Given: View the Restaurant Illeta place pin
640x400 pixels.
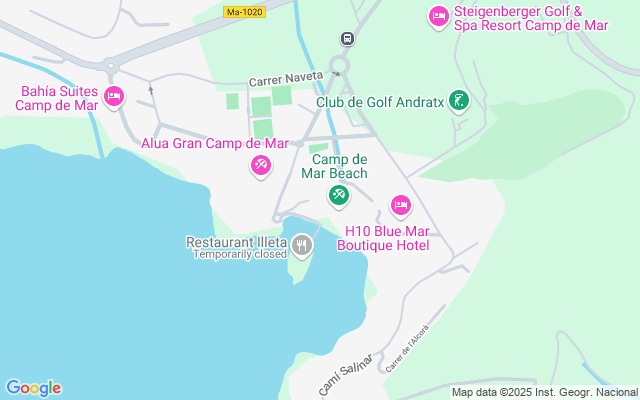Looking at the screenshot, I should (x=302, y=246).
